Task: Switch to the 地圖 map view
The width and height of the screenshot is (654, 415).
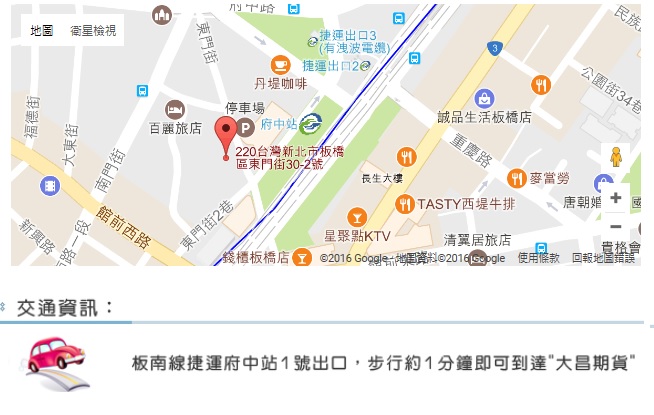Action: pyautogui.click(x=41, y=31)
